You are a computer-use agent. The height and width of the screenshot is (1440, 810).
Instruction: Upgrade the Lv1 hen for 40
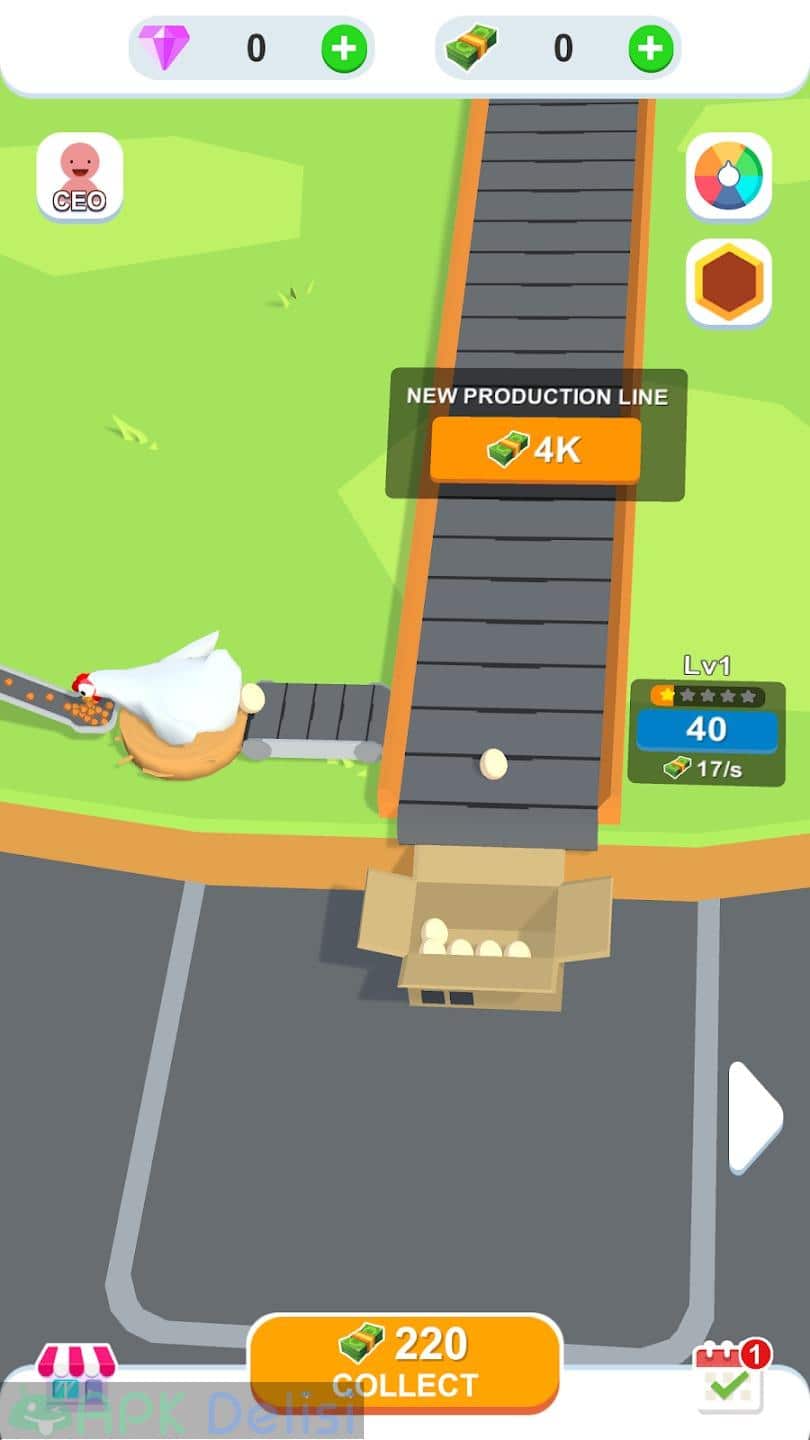tap(707, 729)
